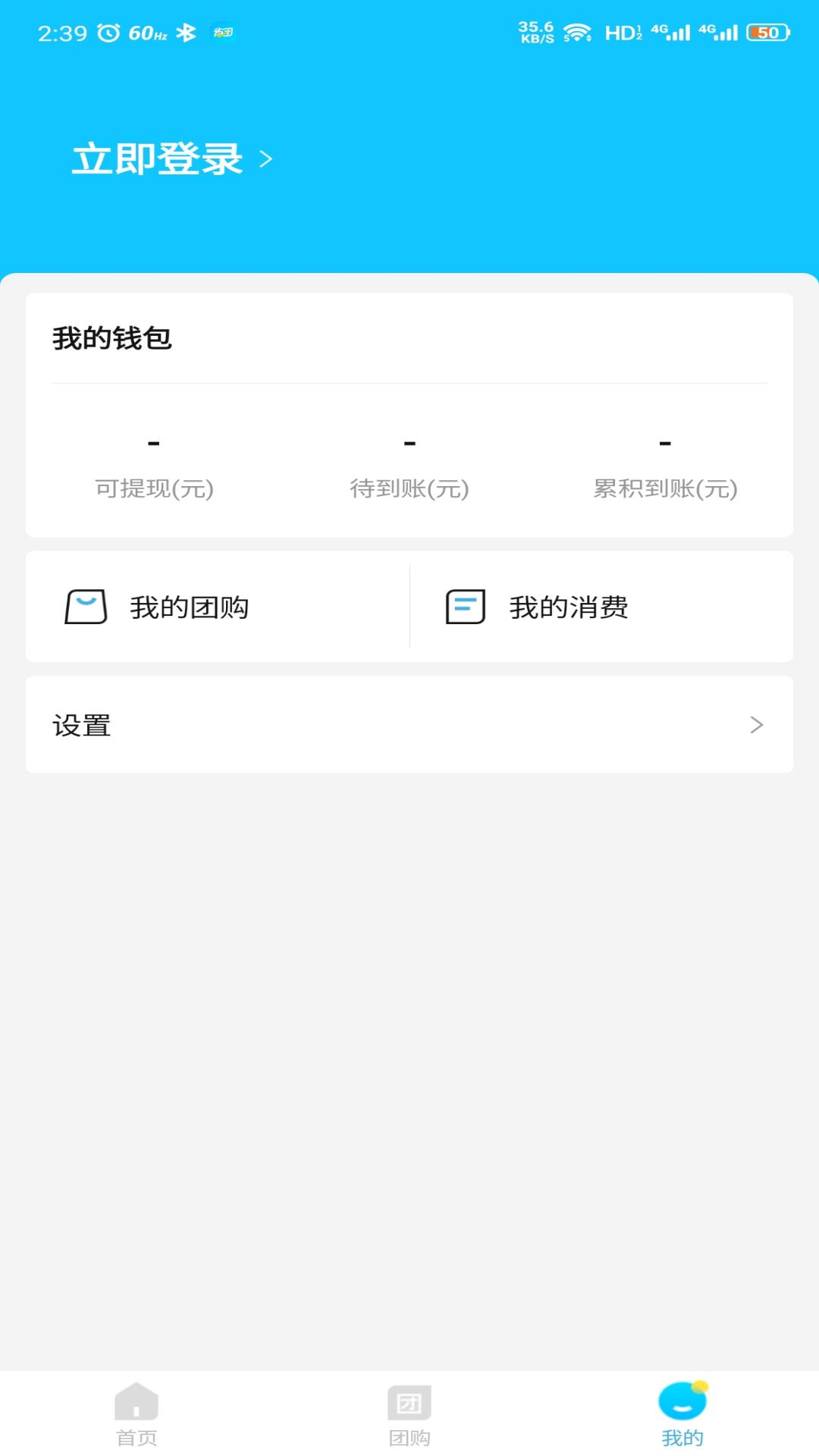The width and height of the screenshot is (819, 1456).
Task: Click the Bluetooth icon in status bar
Action: [186, 33]
